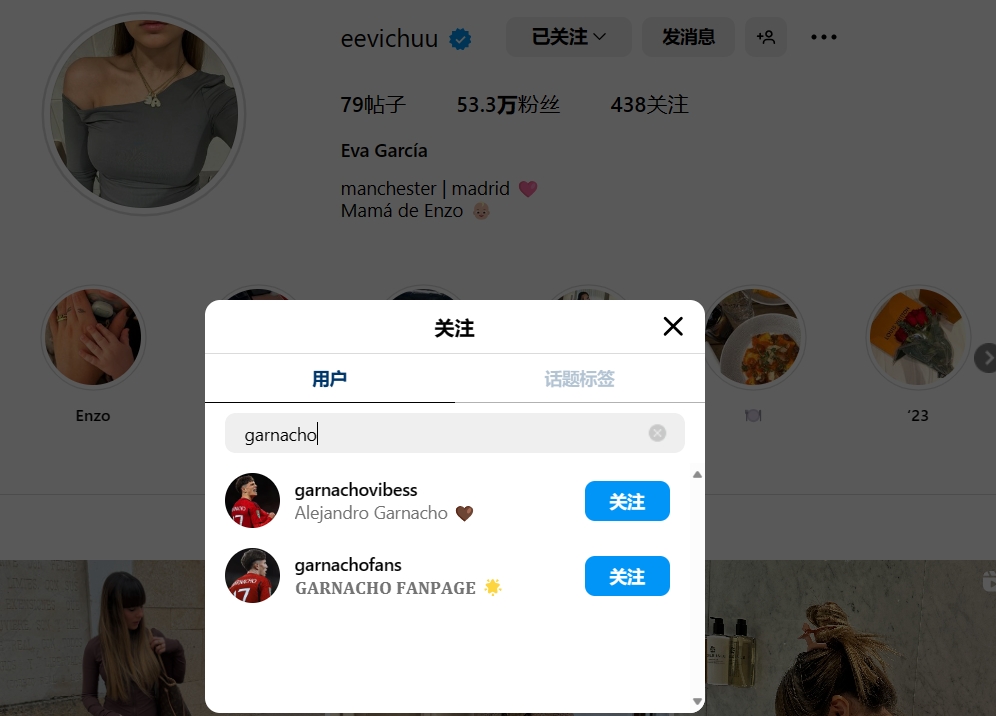Follow the garnachofans account
Viewport: 996px width, 716px height.
tap(626, 577)
